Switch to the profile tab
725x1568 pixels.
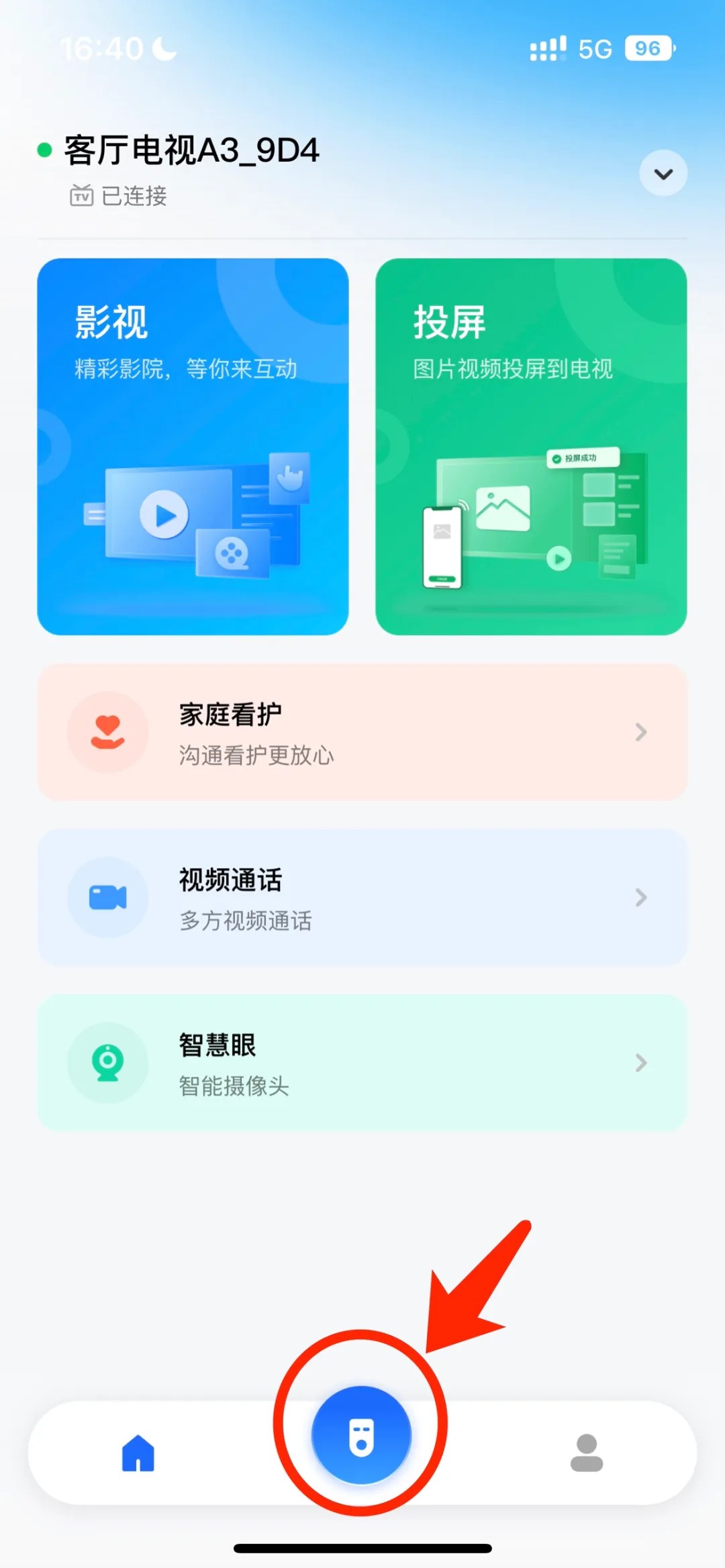(587, 1453)
